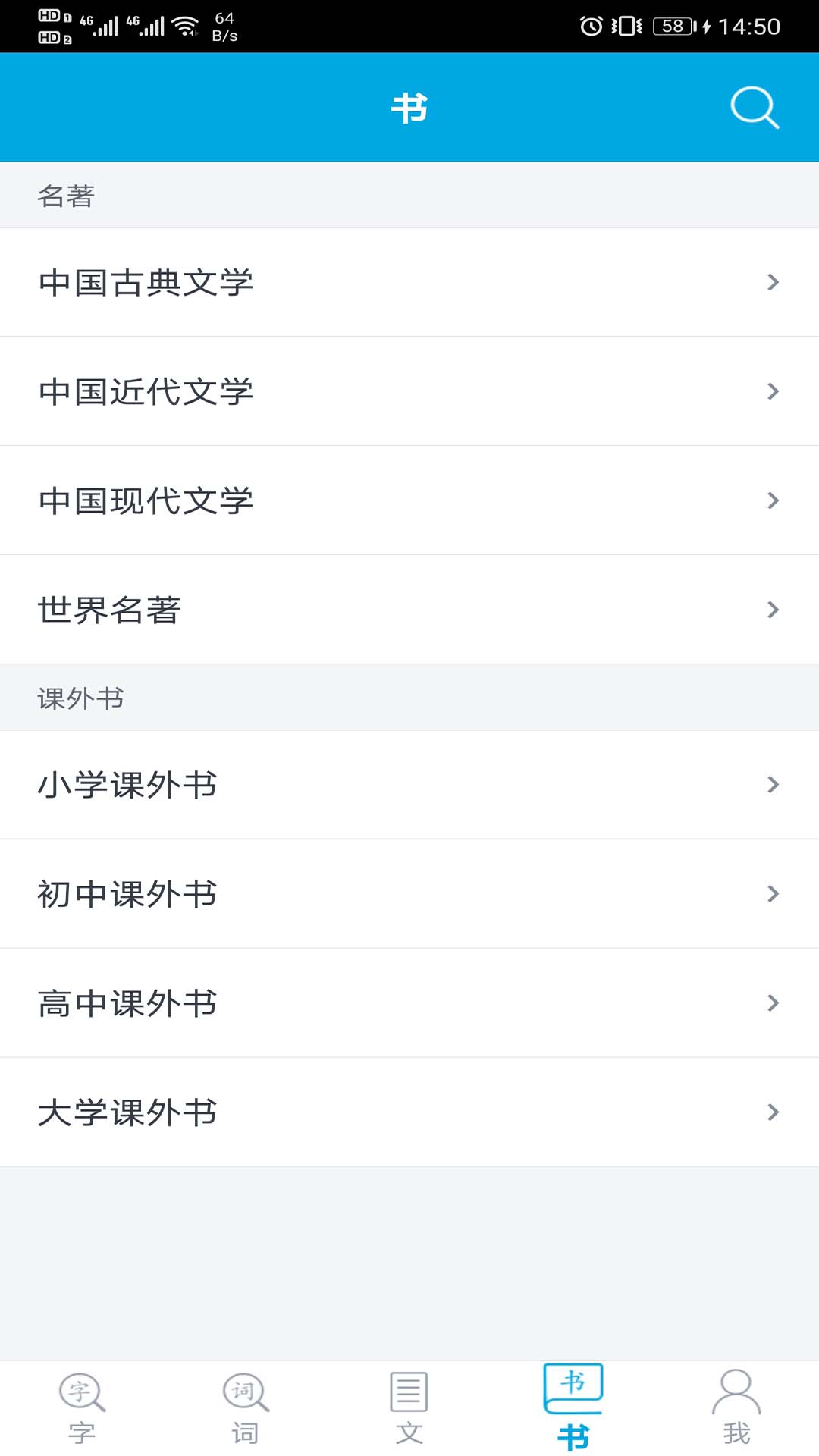Open 中国近代文学 book list
The height and width of the screenshot is (1456, 819).
pyautogui.click(x=409, y=391)
